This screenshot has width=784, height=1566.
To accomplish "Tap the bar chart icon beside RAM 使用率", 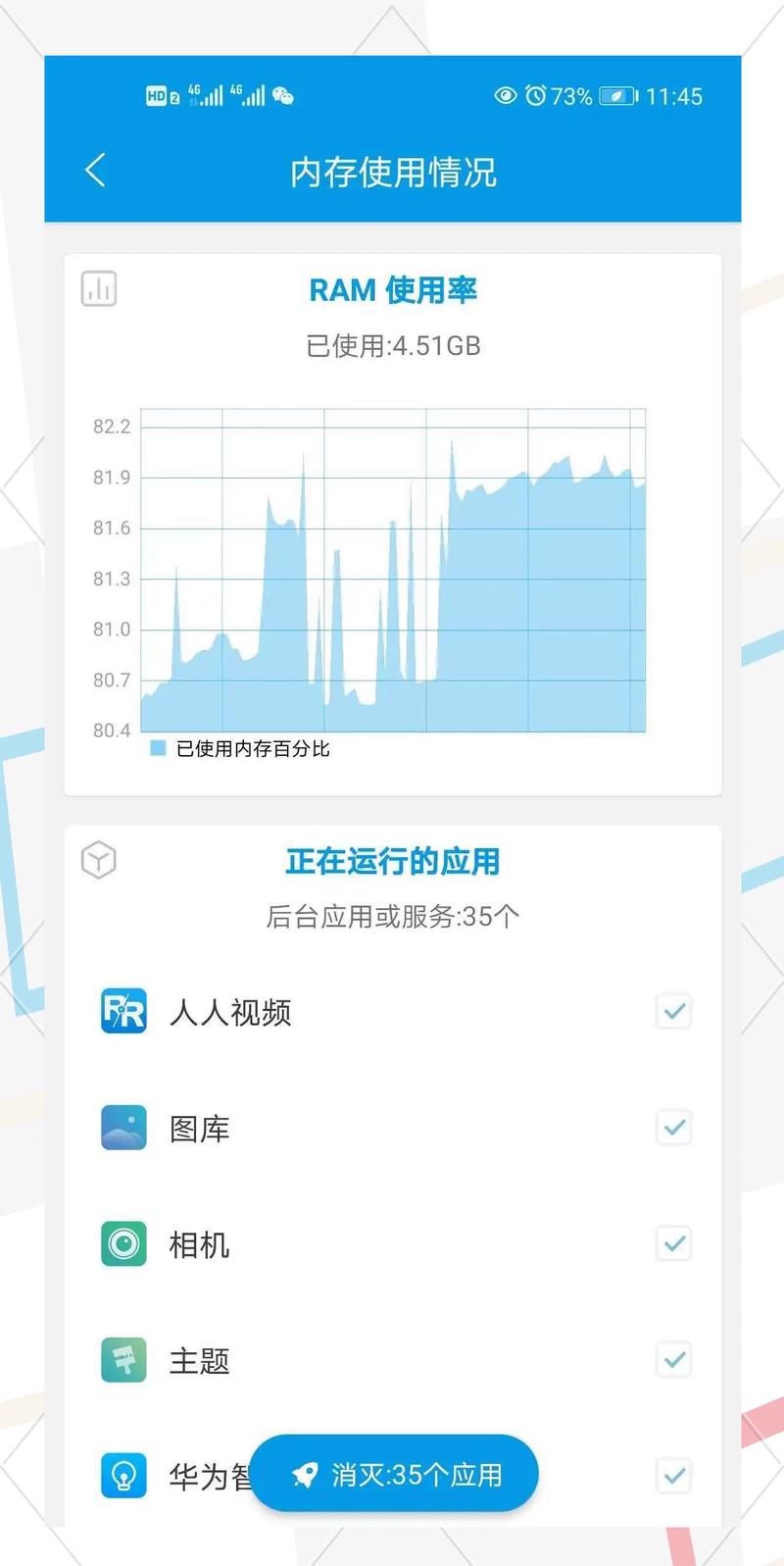I will pyautogui.click(x=98, y=288).
